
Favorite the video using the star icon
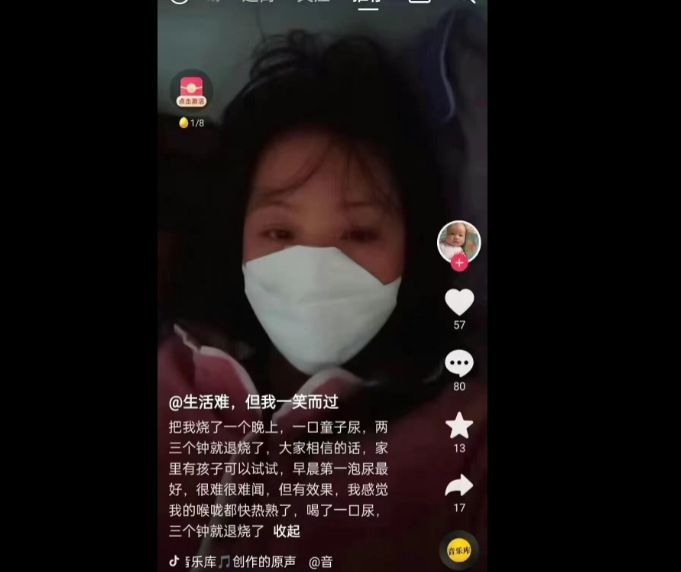tap(459, 425)
